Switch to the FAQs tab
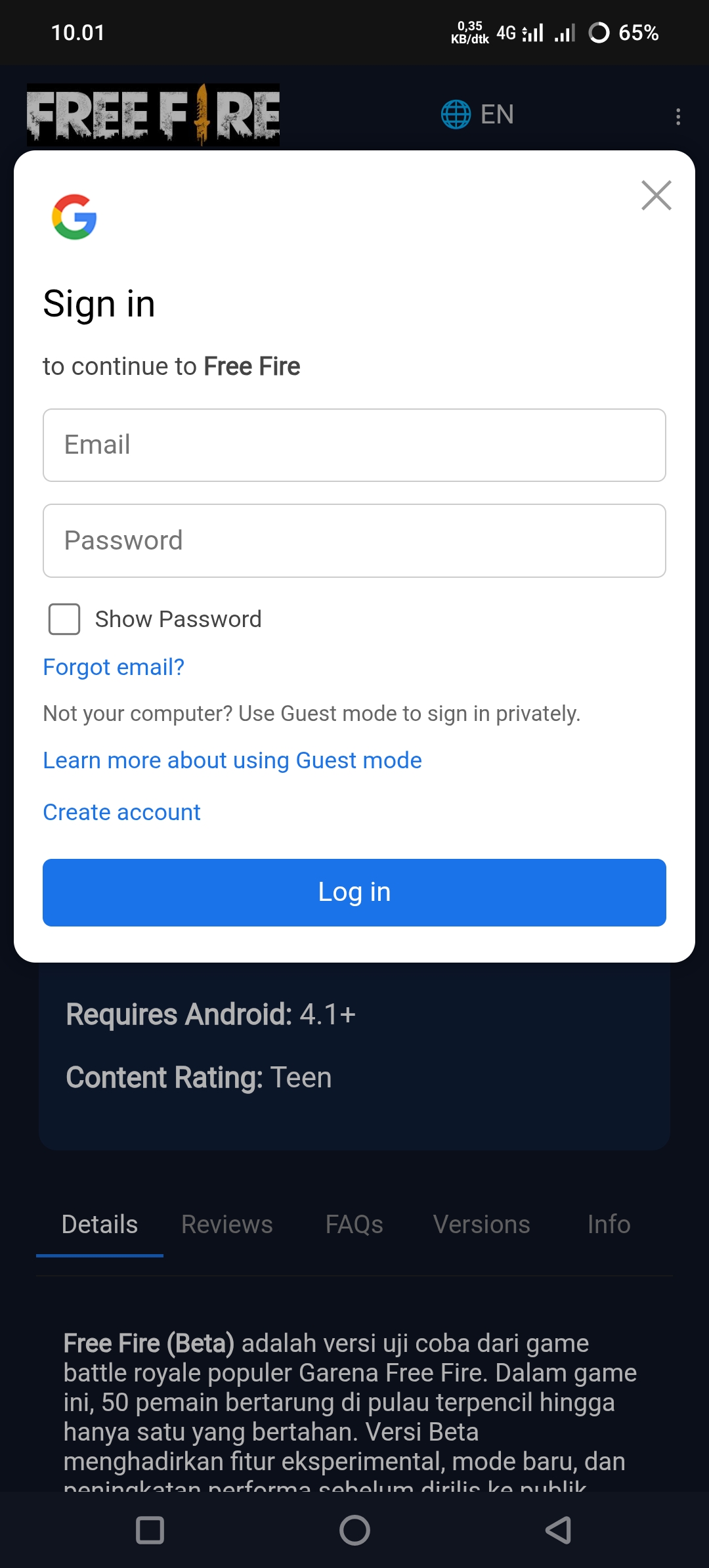Screen dimensions: 709x1568 [x=354, y=1225]
